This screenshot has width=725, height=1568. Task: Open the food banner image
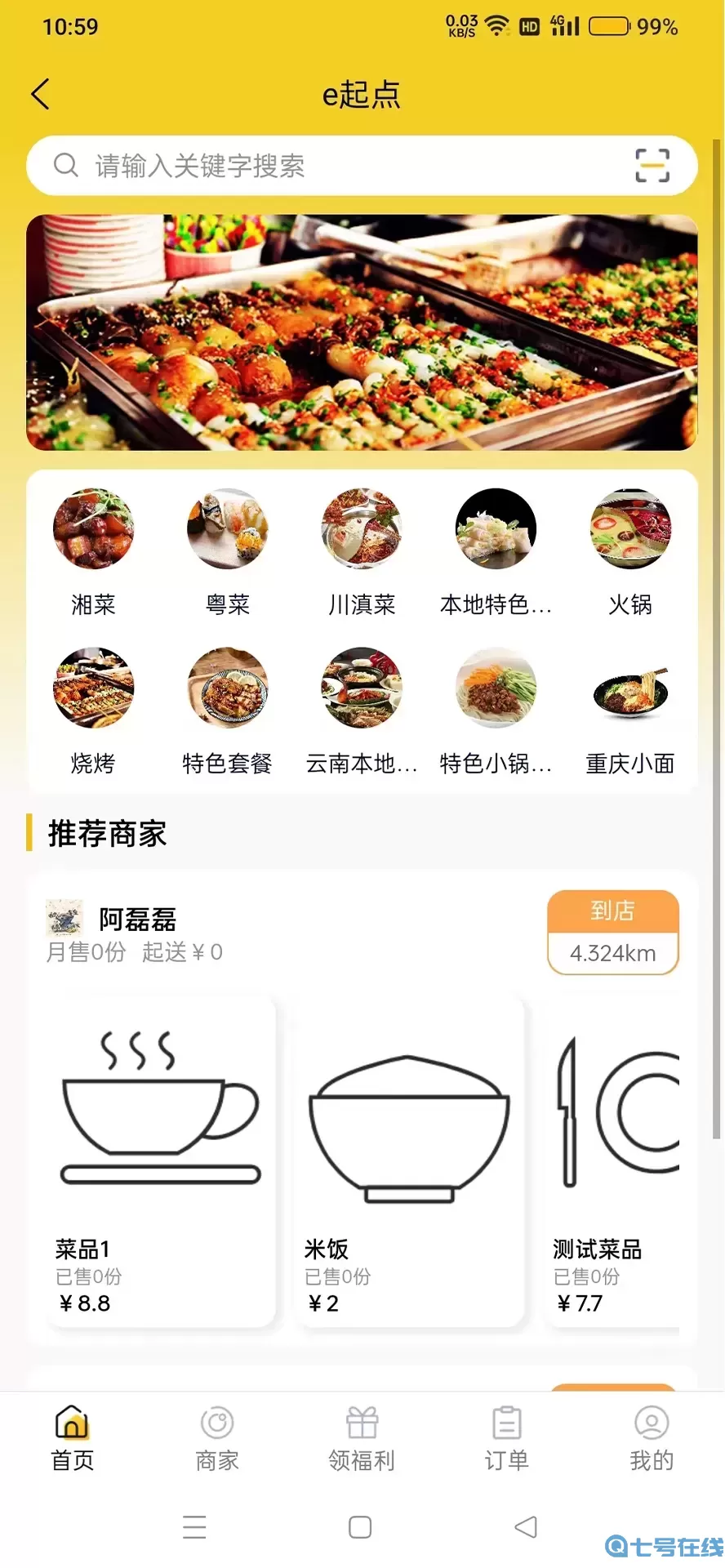(x=362, y=331)
